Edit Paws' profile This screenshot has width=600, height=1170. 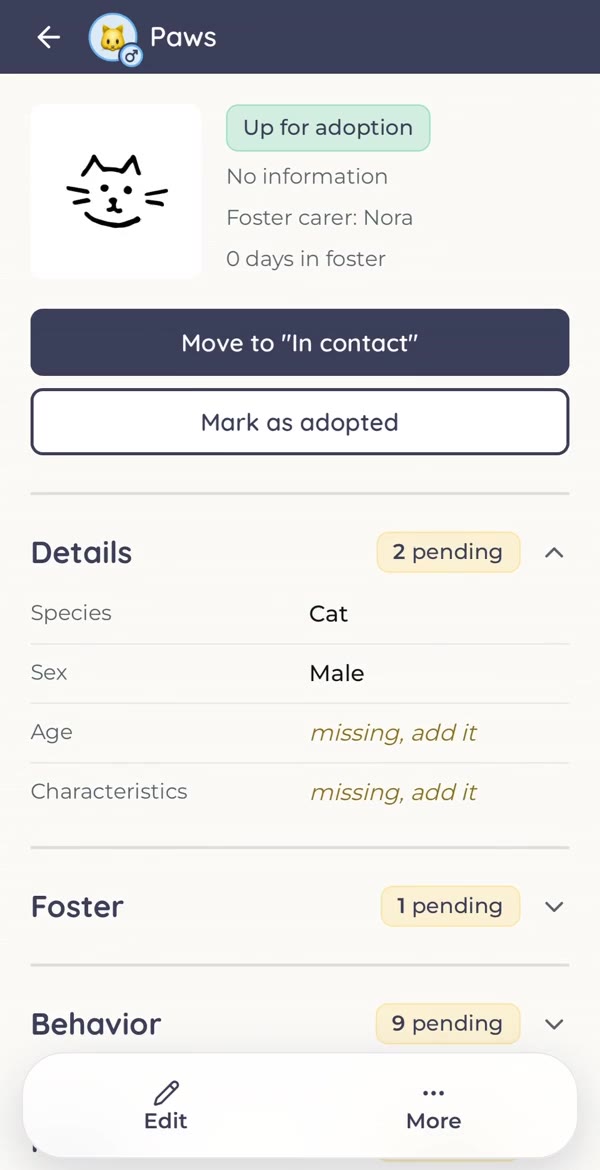coord(166,1106)
